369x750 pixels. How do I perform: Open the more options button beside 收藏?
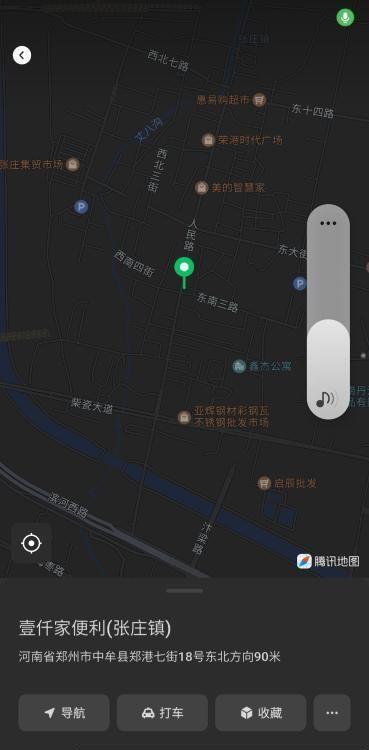pos(332,713)
